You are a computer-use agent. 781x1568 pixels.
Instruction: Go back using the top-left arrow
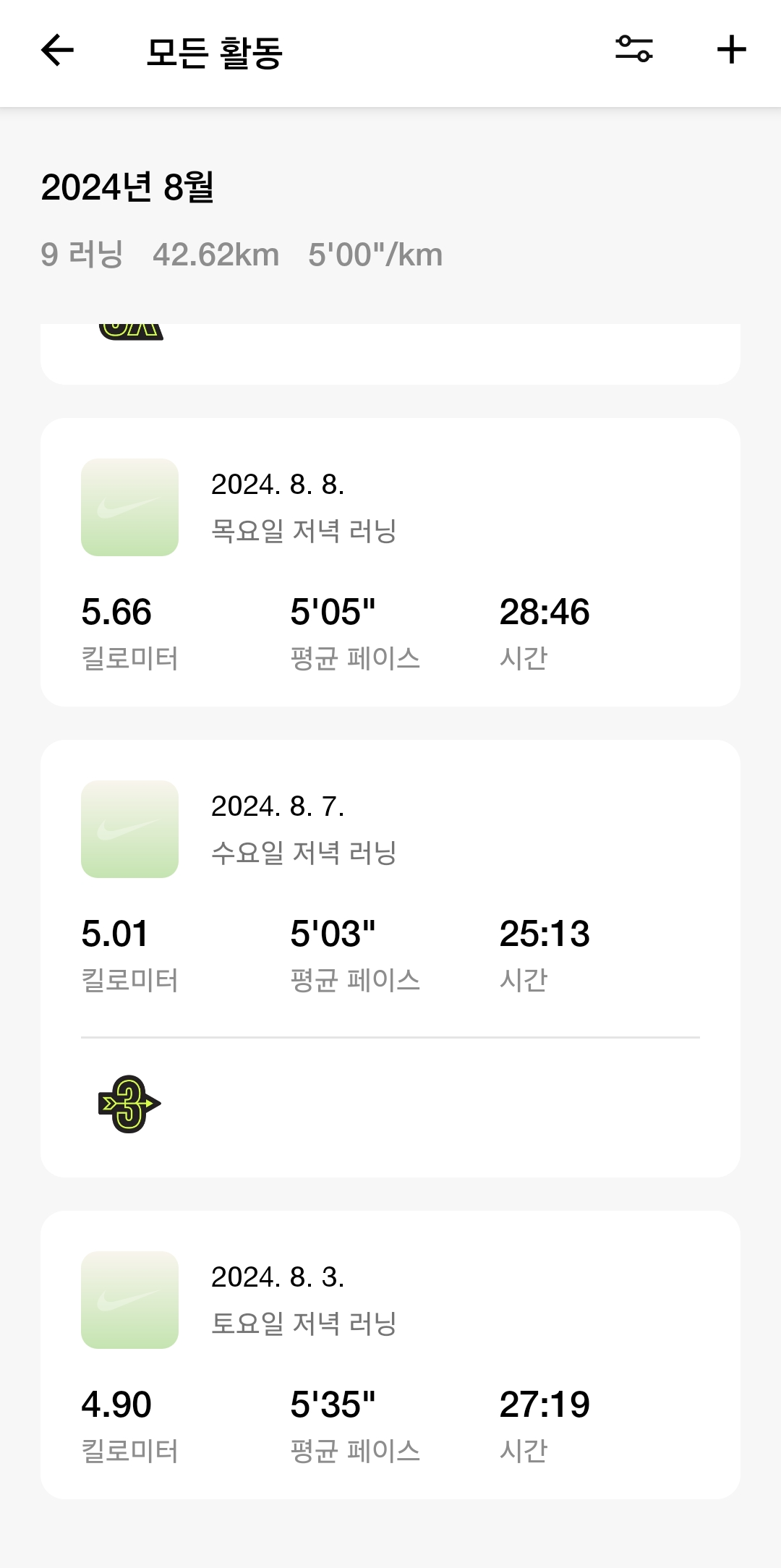point(57,51)
